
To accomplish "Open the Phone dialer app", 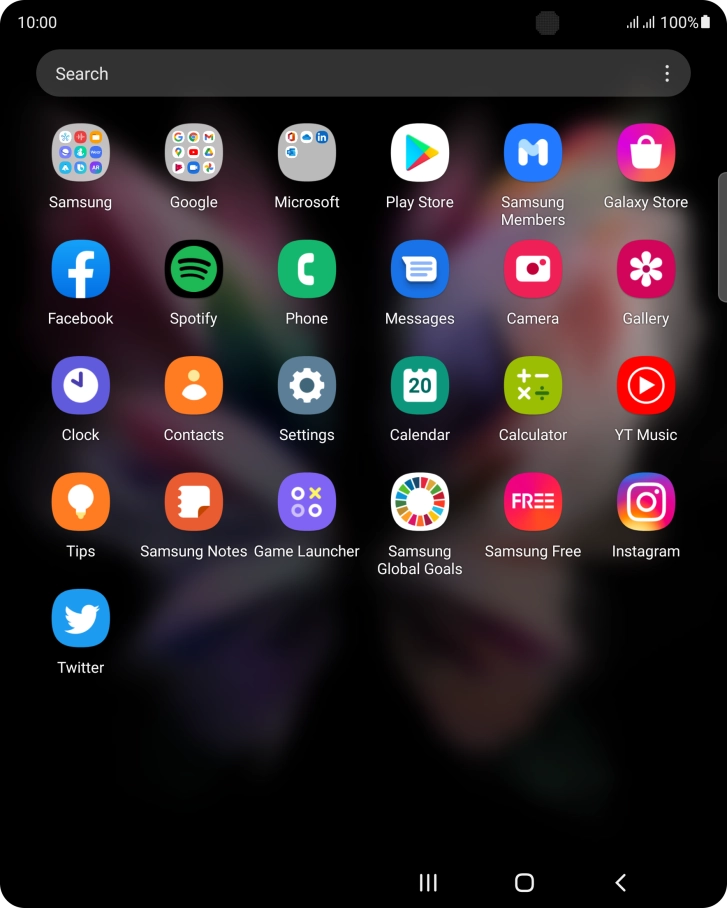I will coord(307,269).
